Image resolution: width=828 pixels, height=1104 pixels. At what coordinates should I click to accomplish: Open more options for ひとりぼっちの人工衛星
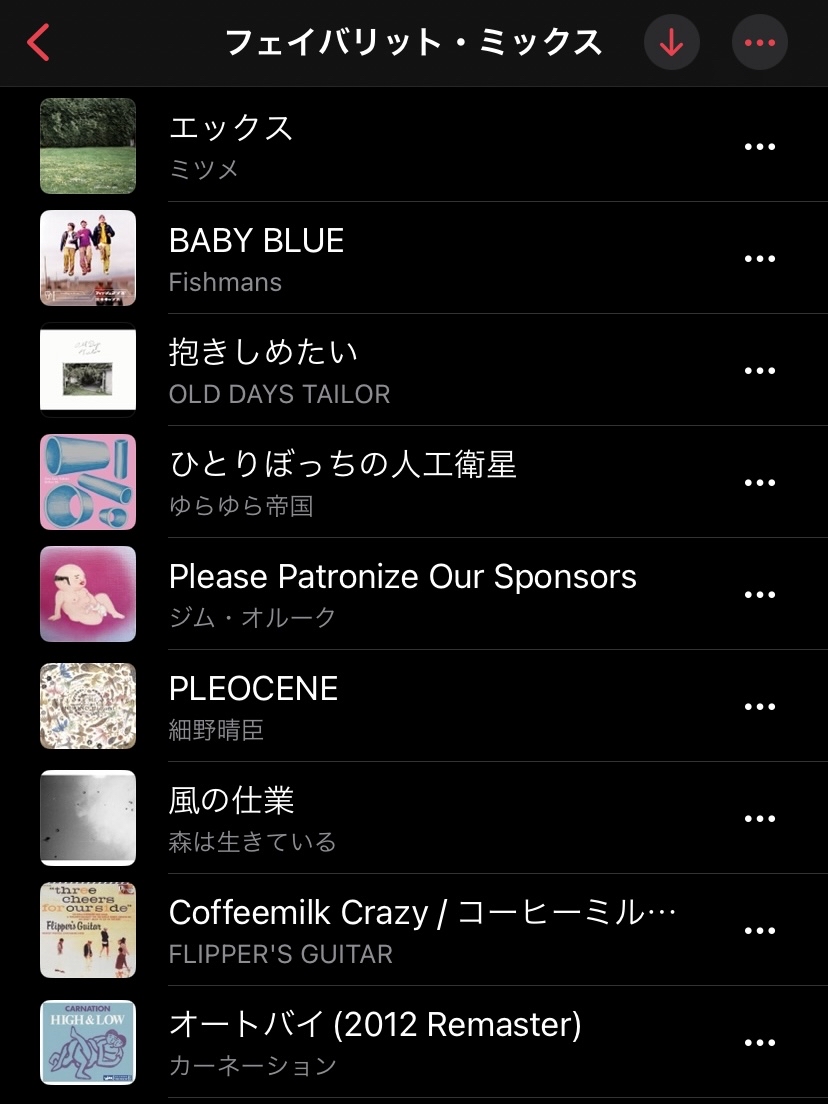[760, 483]
